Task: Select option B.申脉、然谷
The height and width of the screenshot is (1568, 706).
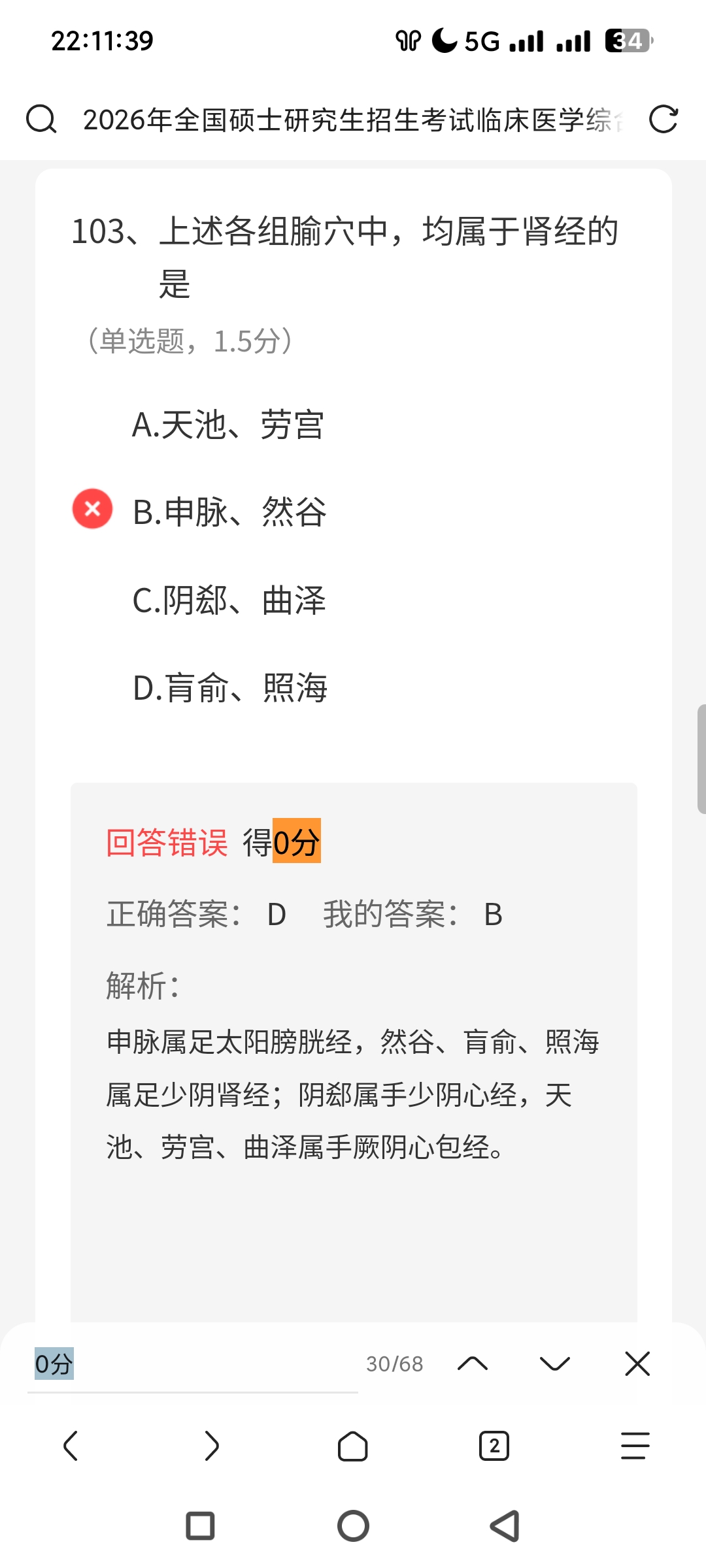Action: point(229,512)
